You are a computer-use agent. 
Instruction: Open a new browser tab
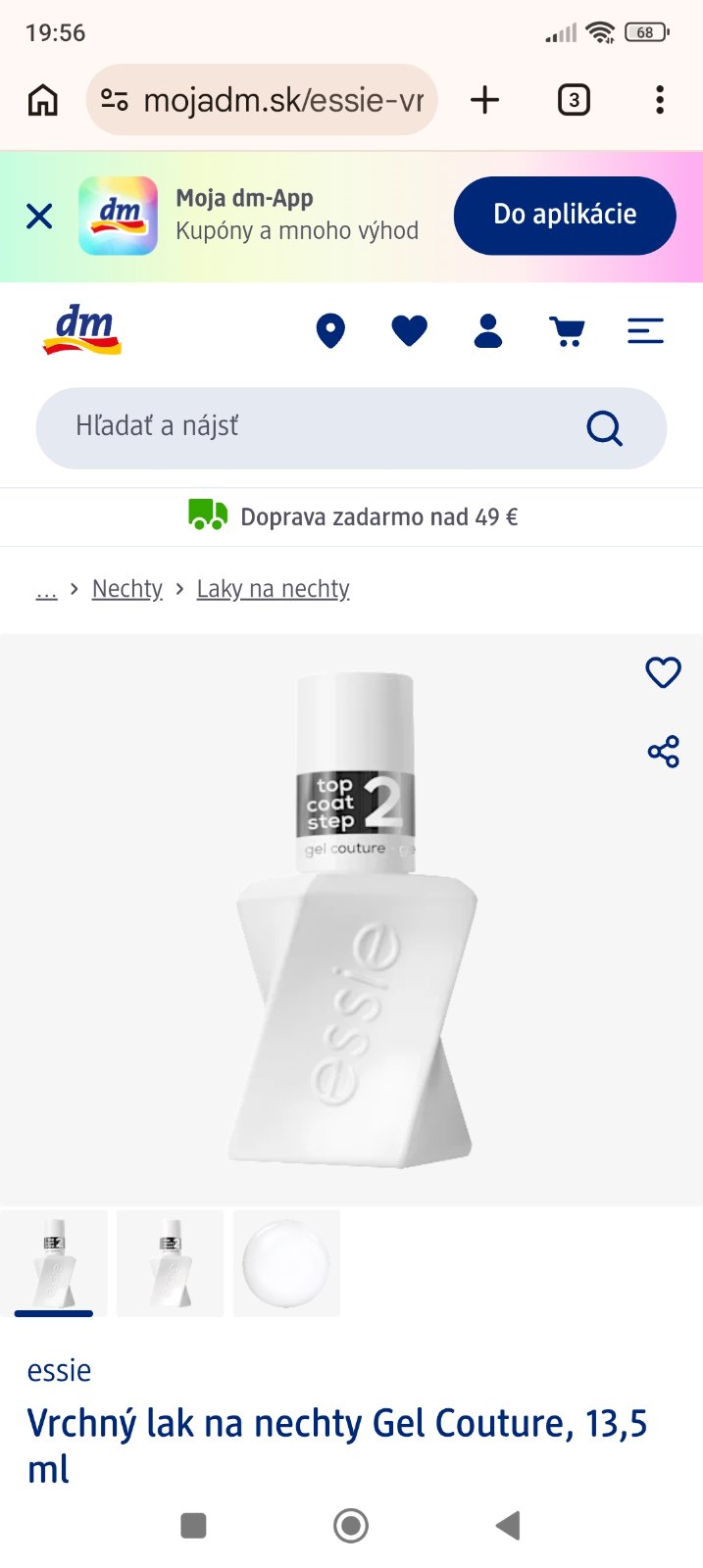(x=485, y=100)
